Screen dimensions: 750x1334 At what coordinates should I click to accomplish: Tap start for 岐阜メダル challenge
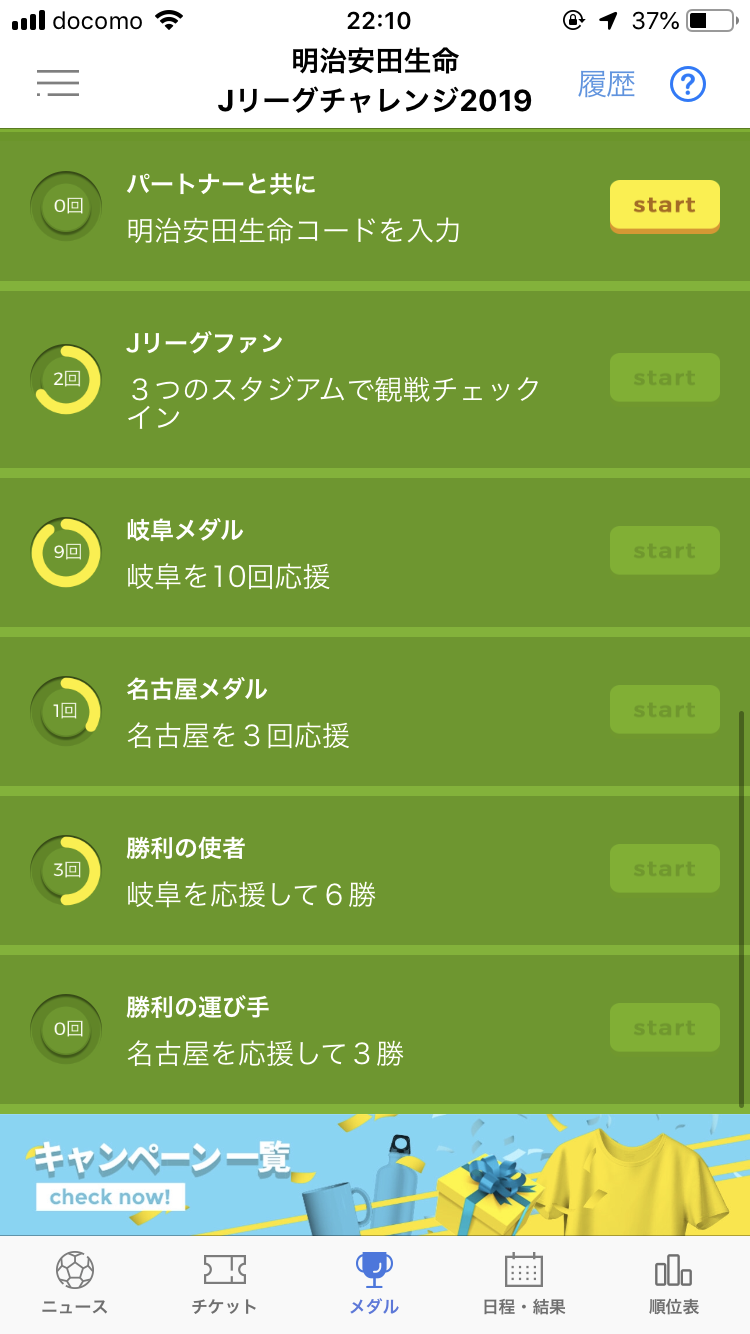[x=664, y=551]
